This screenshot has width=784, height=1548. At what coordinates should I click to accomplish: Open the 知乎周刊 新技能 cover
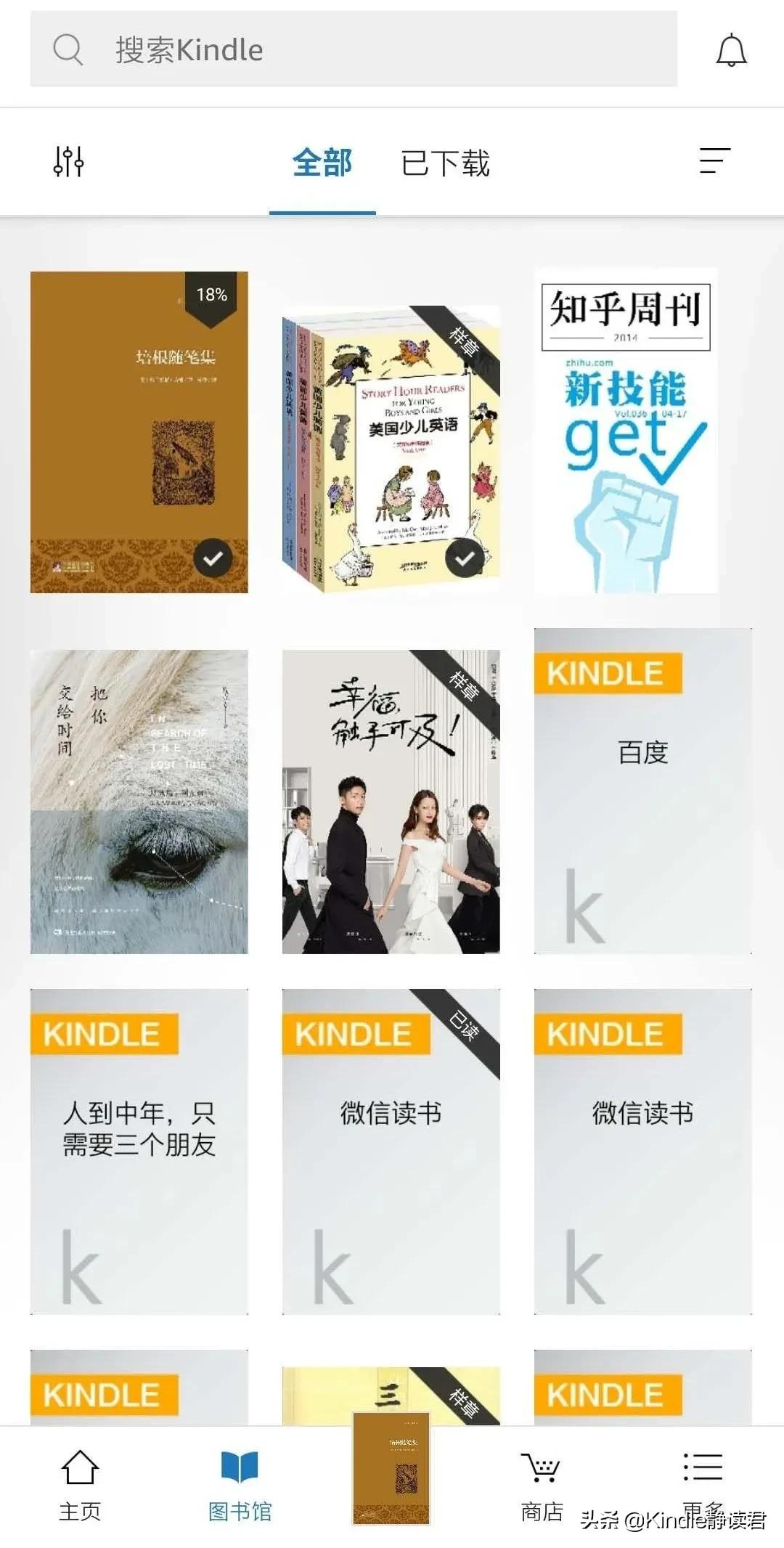pyautogui.click(x=624, y=432)
